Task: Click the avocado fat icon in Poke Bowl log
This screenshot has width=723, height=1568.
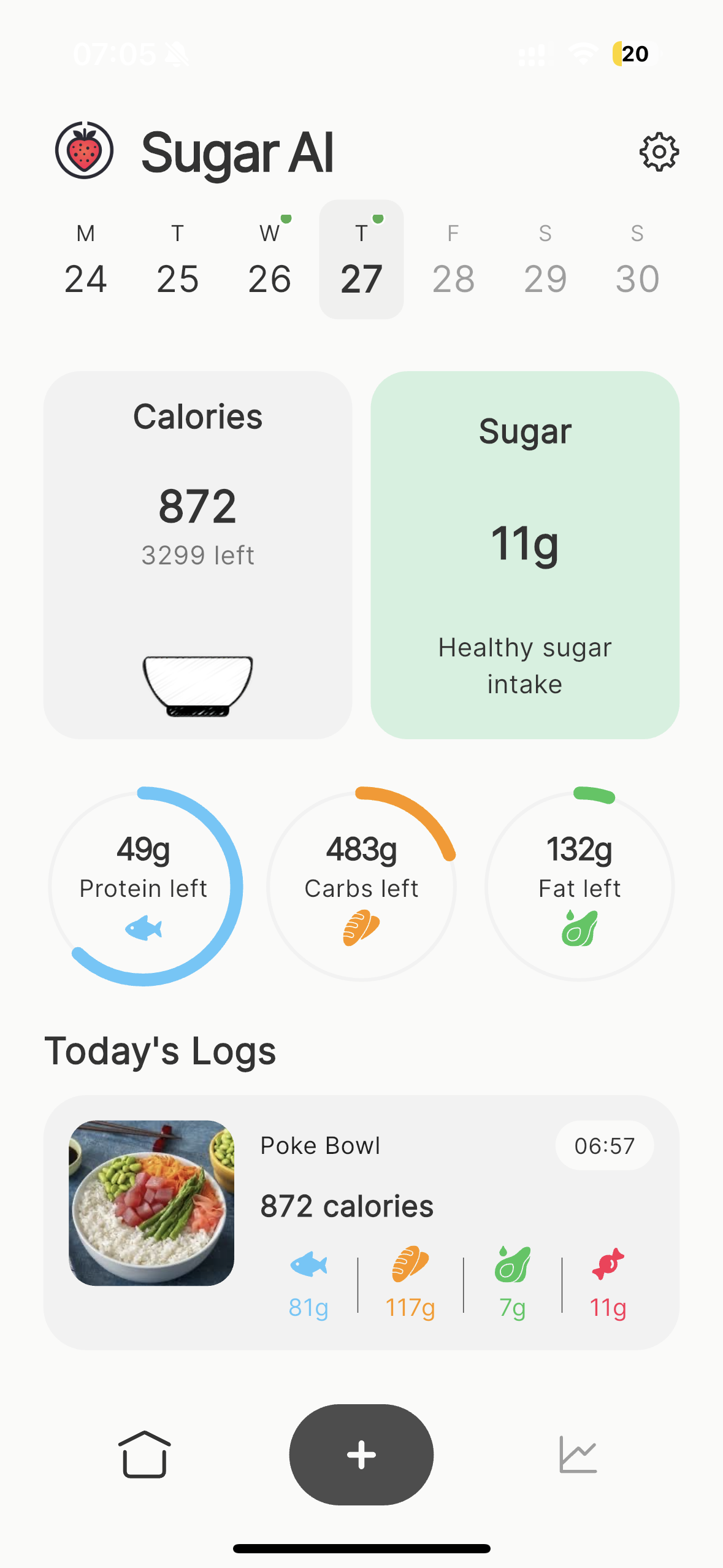Action: [512, 1264]
